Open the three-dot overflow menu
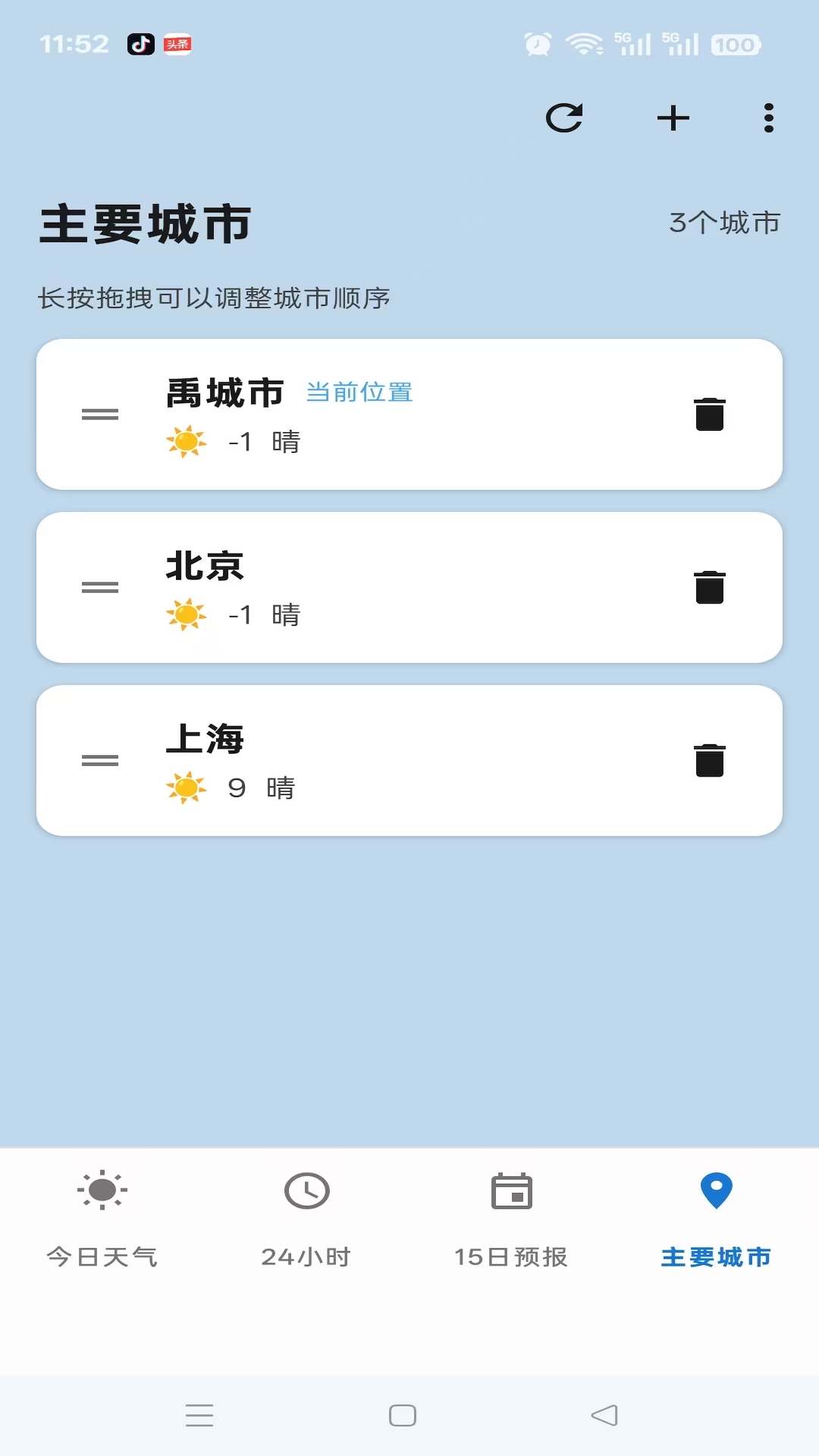 pyautogui.click(x=769, y=118)
